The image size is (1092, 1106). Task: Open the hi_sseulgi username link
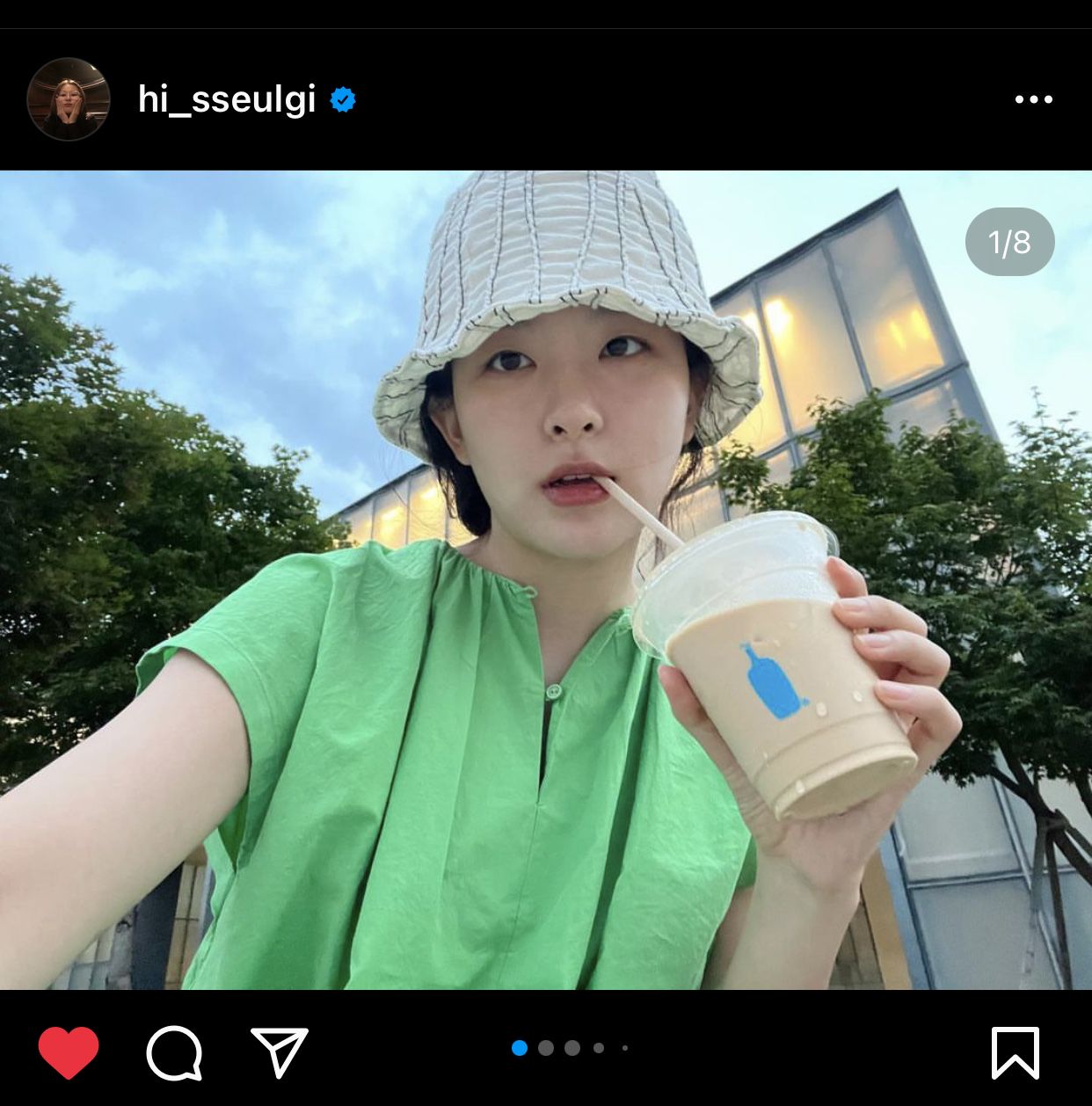click(x=226, y=99)
